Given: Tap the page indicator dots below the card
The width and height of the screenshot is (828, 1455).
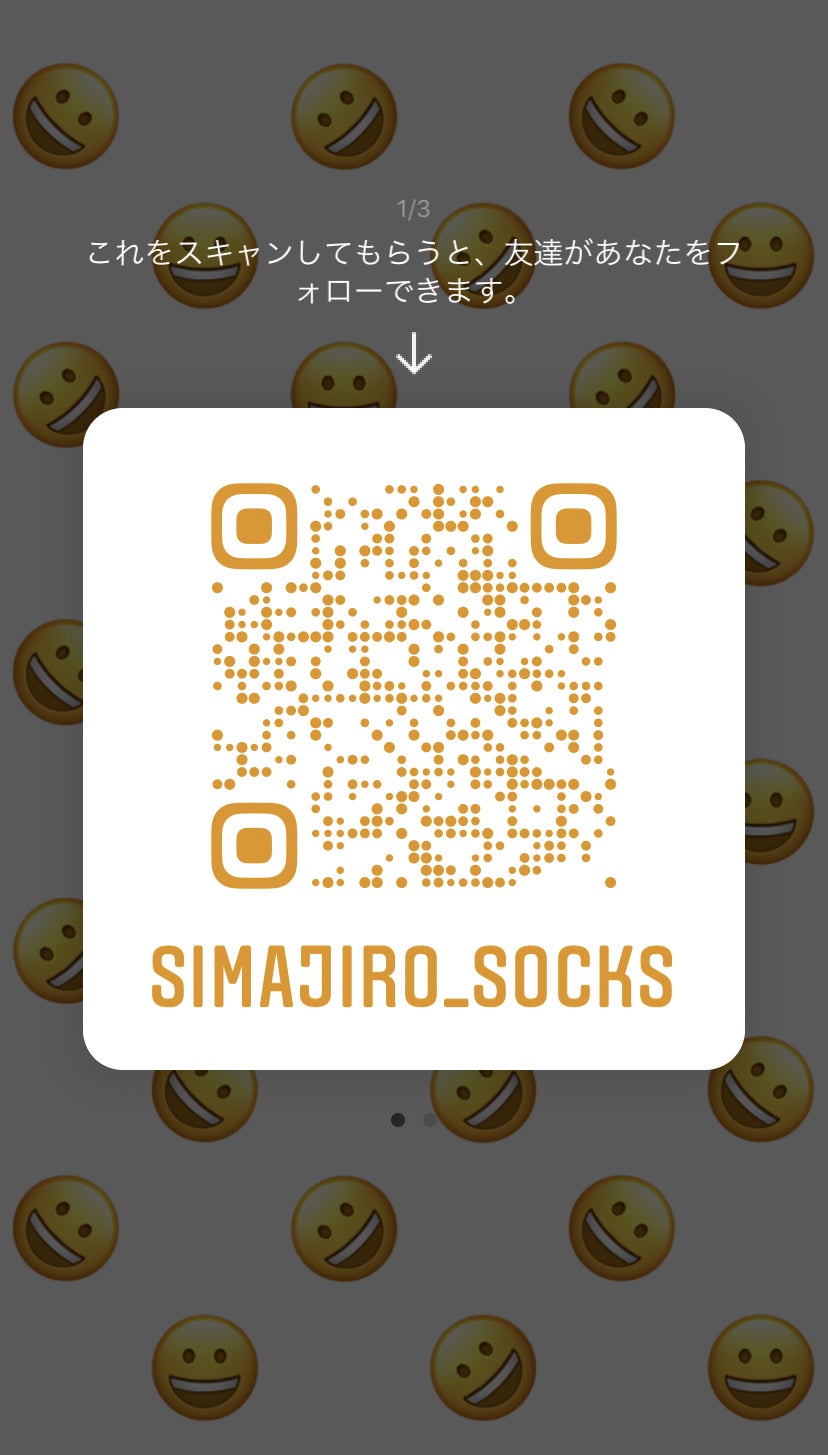Looking at the screenshot, I should pyautogui.click(x=414, y=1120).
